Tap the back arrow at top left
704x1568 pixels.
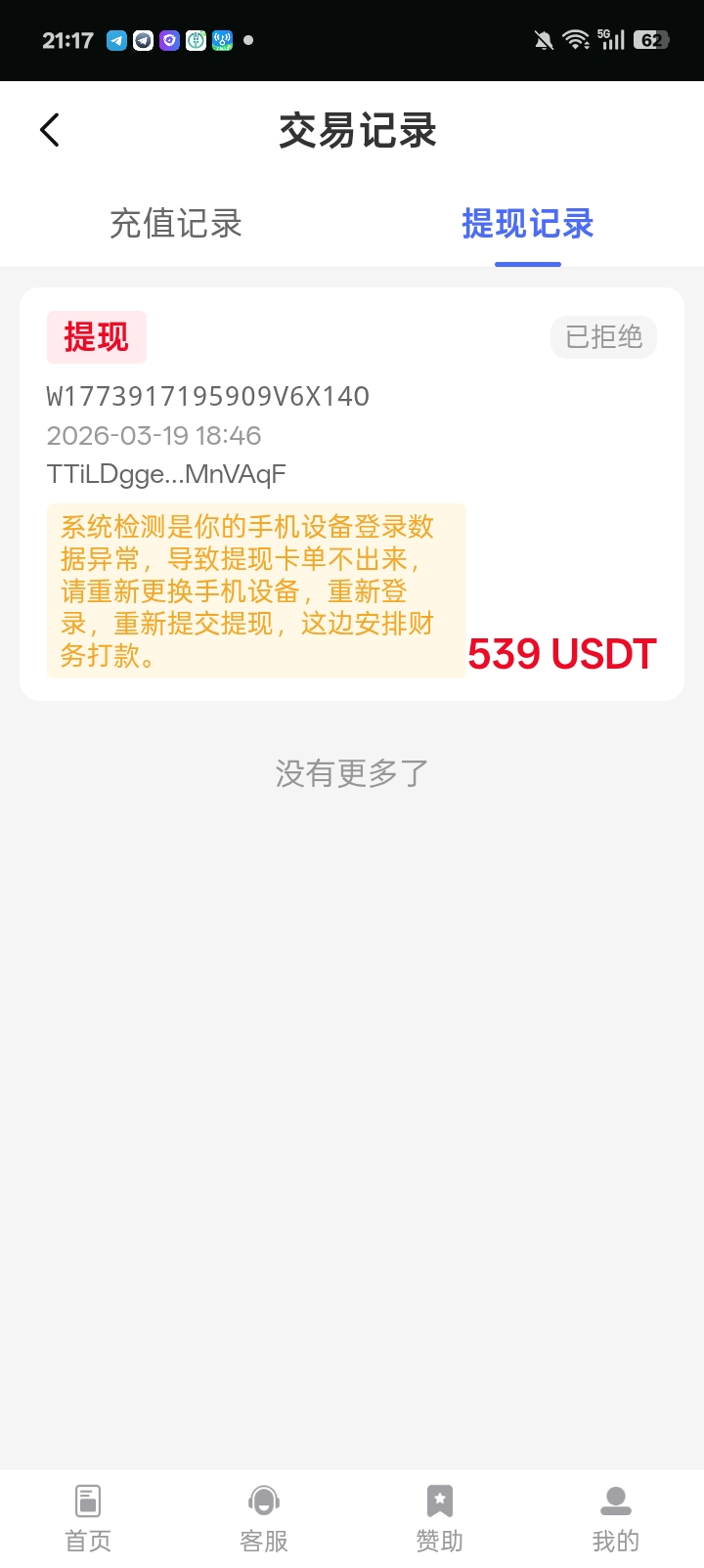coord(49,128)
